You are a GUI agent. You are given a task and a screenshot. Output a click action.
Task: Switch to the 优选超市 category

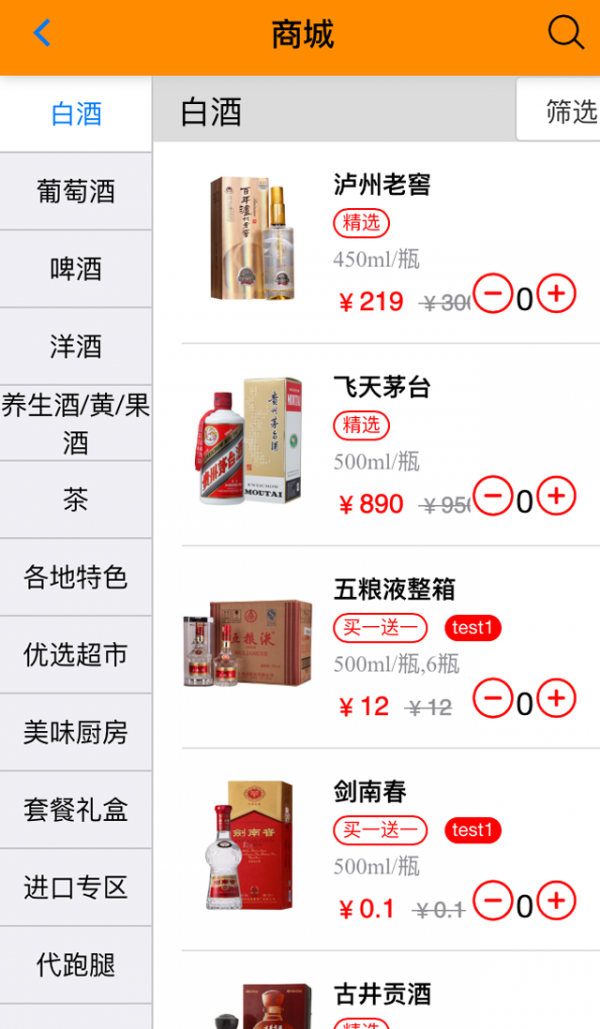point(76,655)
